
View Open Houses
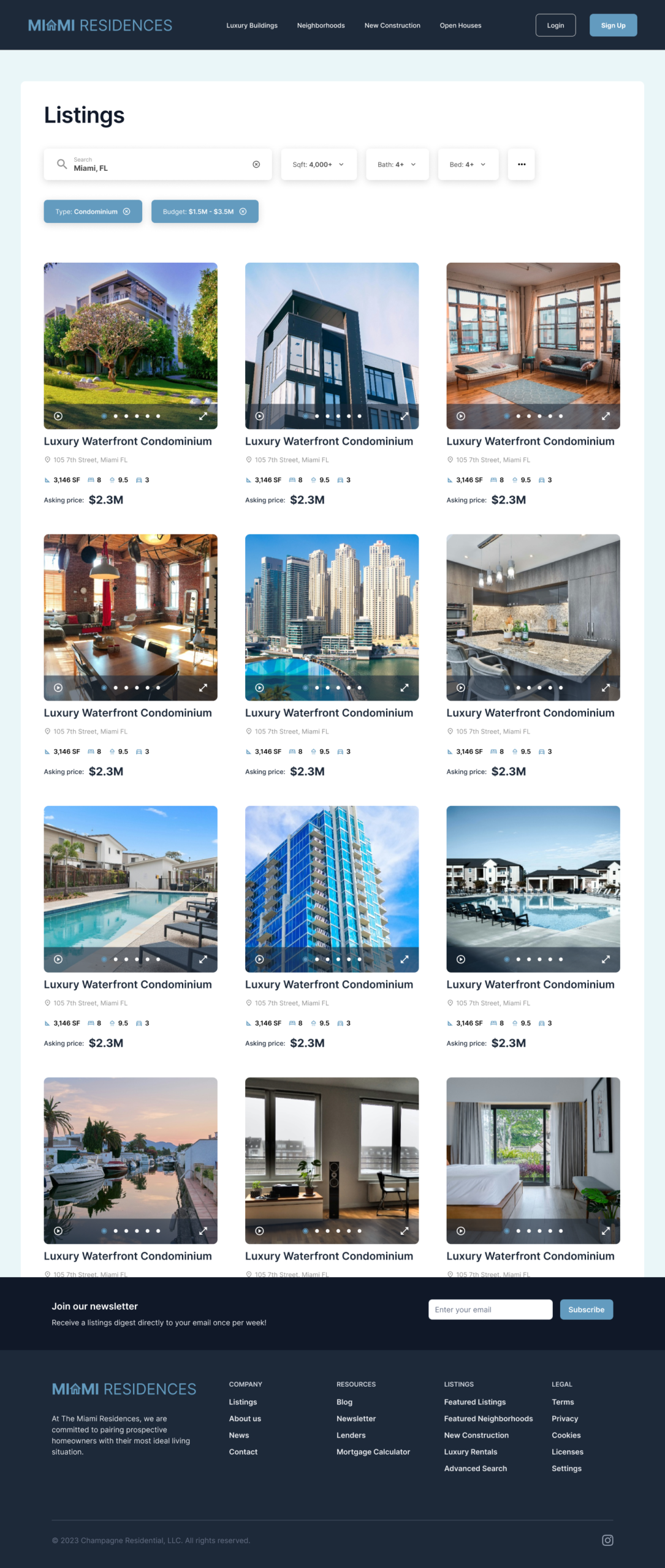pyautogui.click(x=460, y=26)
